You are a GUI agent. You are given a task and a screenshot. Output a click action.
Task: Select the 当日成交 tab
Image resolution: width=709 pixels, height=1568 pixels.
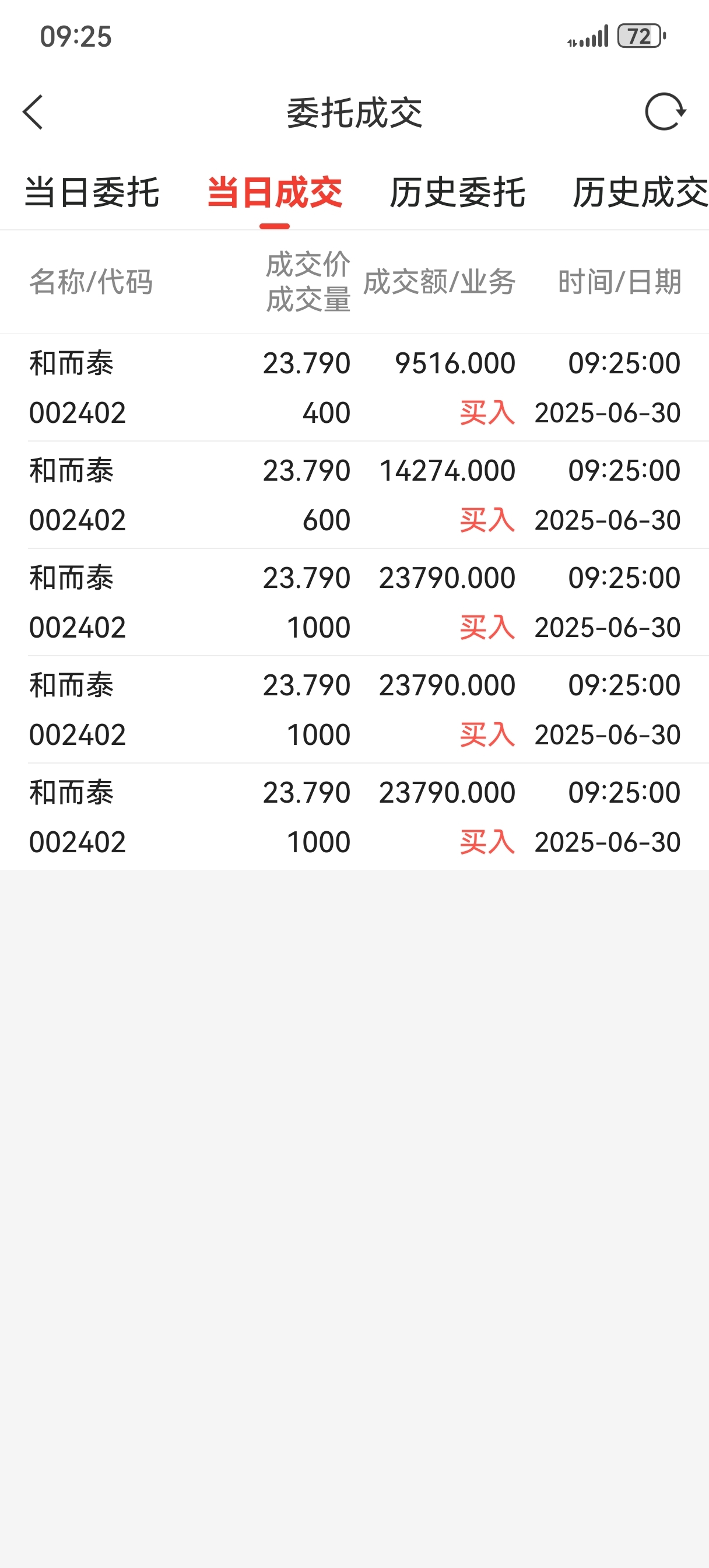pyautogui.click(x=275, y=192)
